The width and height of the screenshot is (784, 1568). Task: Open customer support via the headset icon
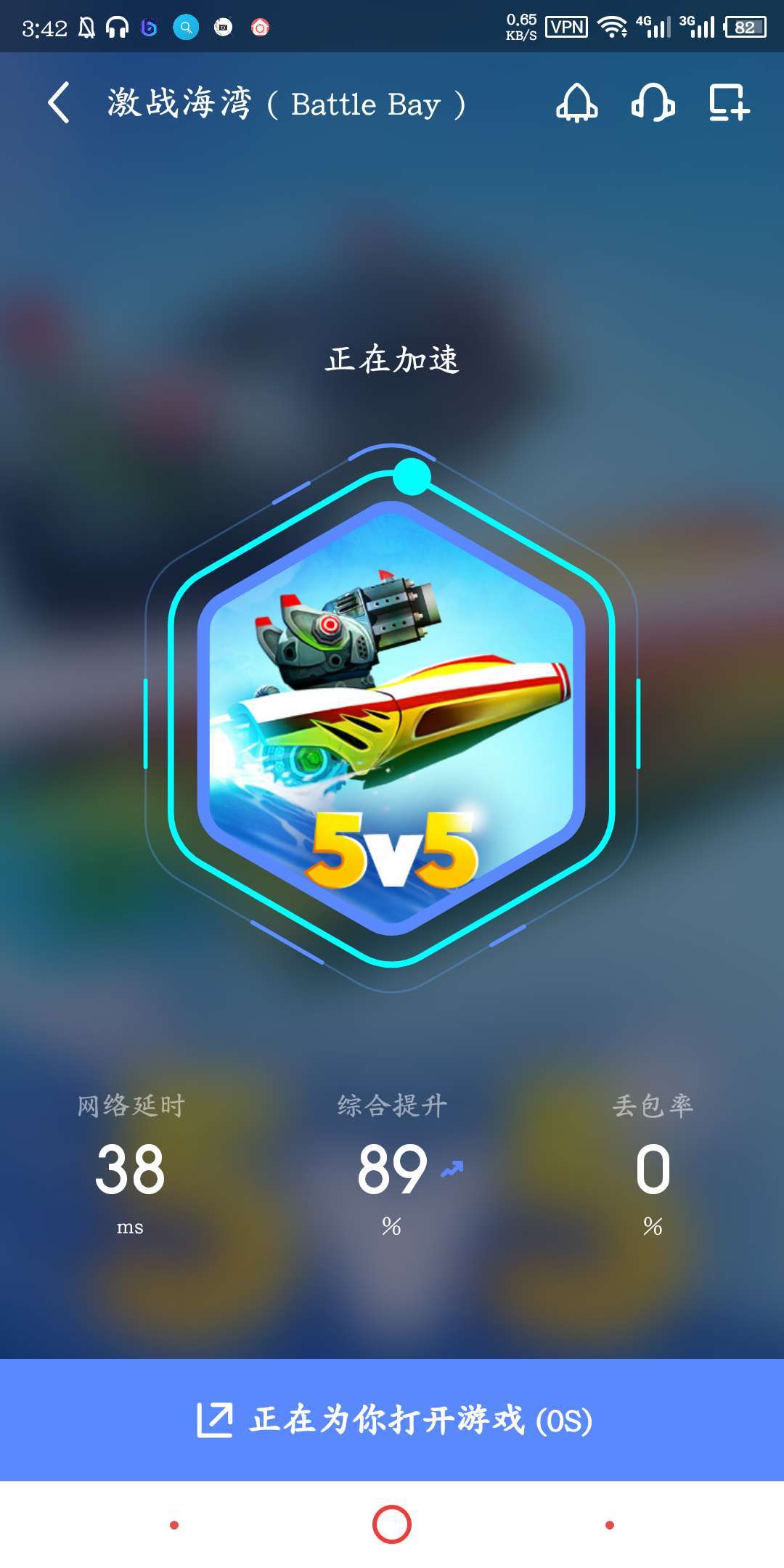653,103
